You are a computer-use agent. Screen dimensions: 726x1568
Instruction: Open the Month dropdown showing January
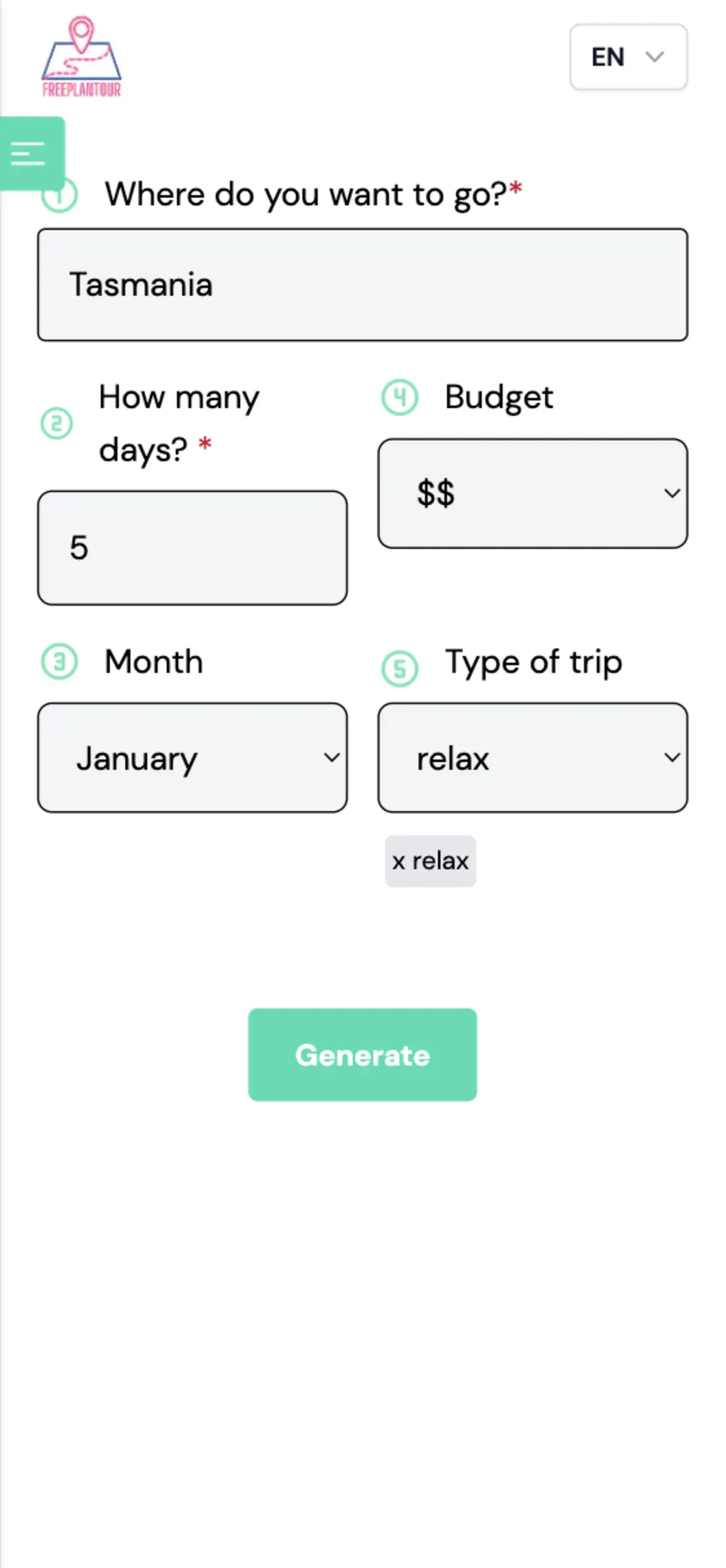coord(192,758)
